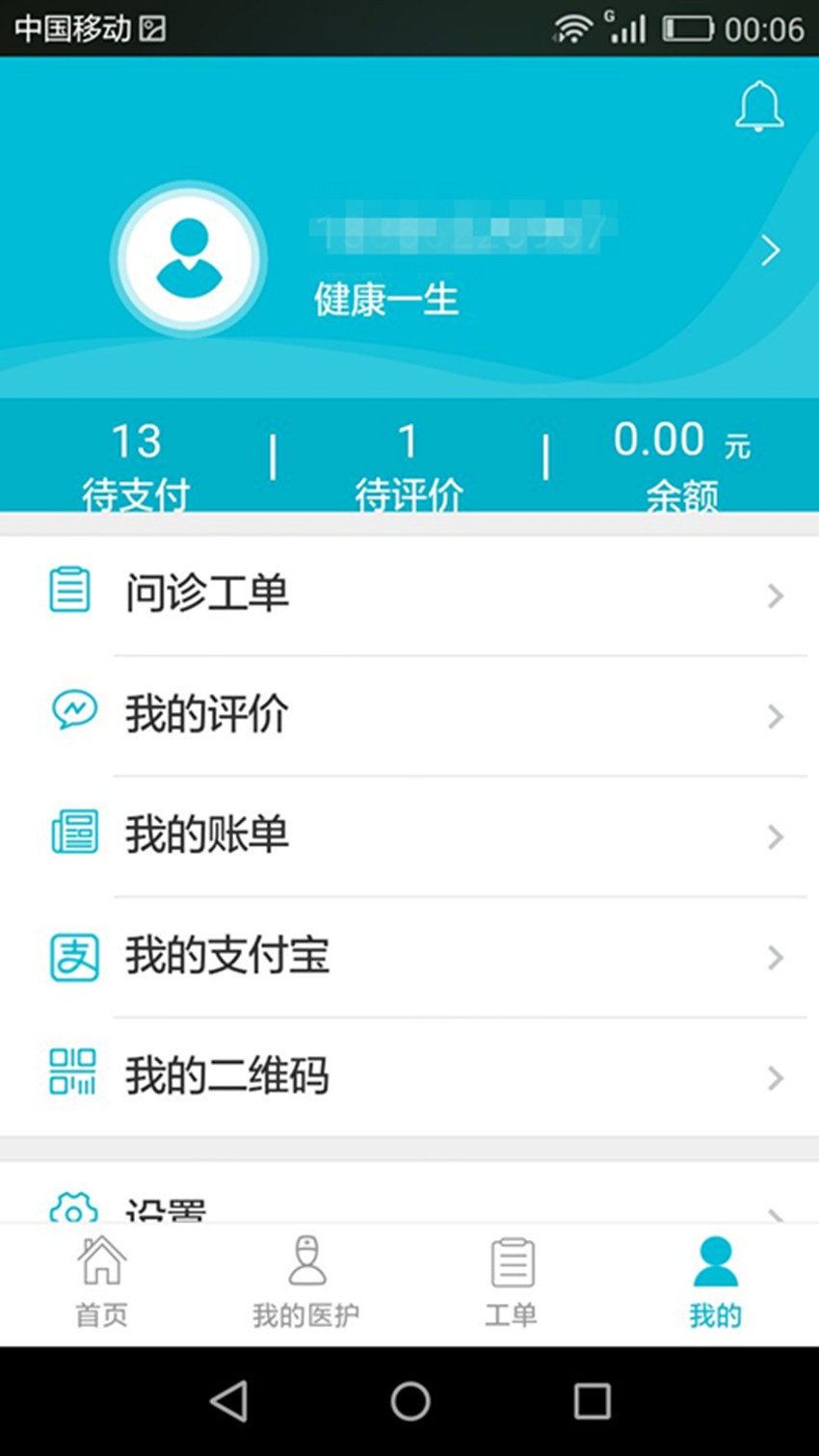Tap the user avatar photo
The image size is (819, 1456).
187,258
